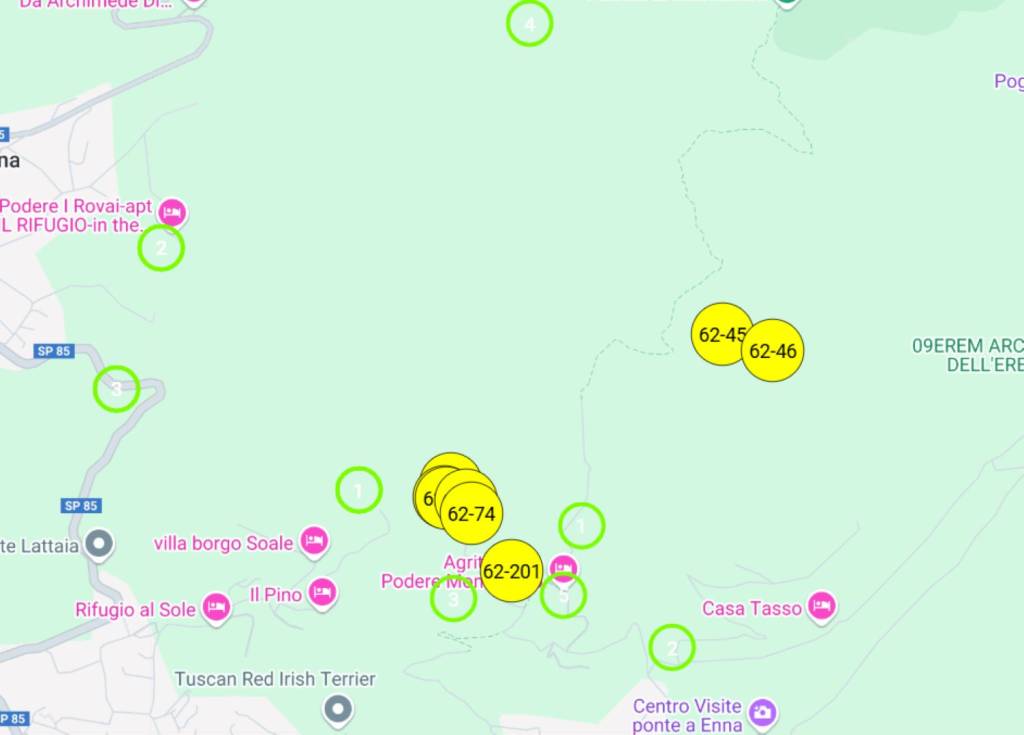
Task: Open the yellow marker 62-201
Action: 511,571
